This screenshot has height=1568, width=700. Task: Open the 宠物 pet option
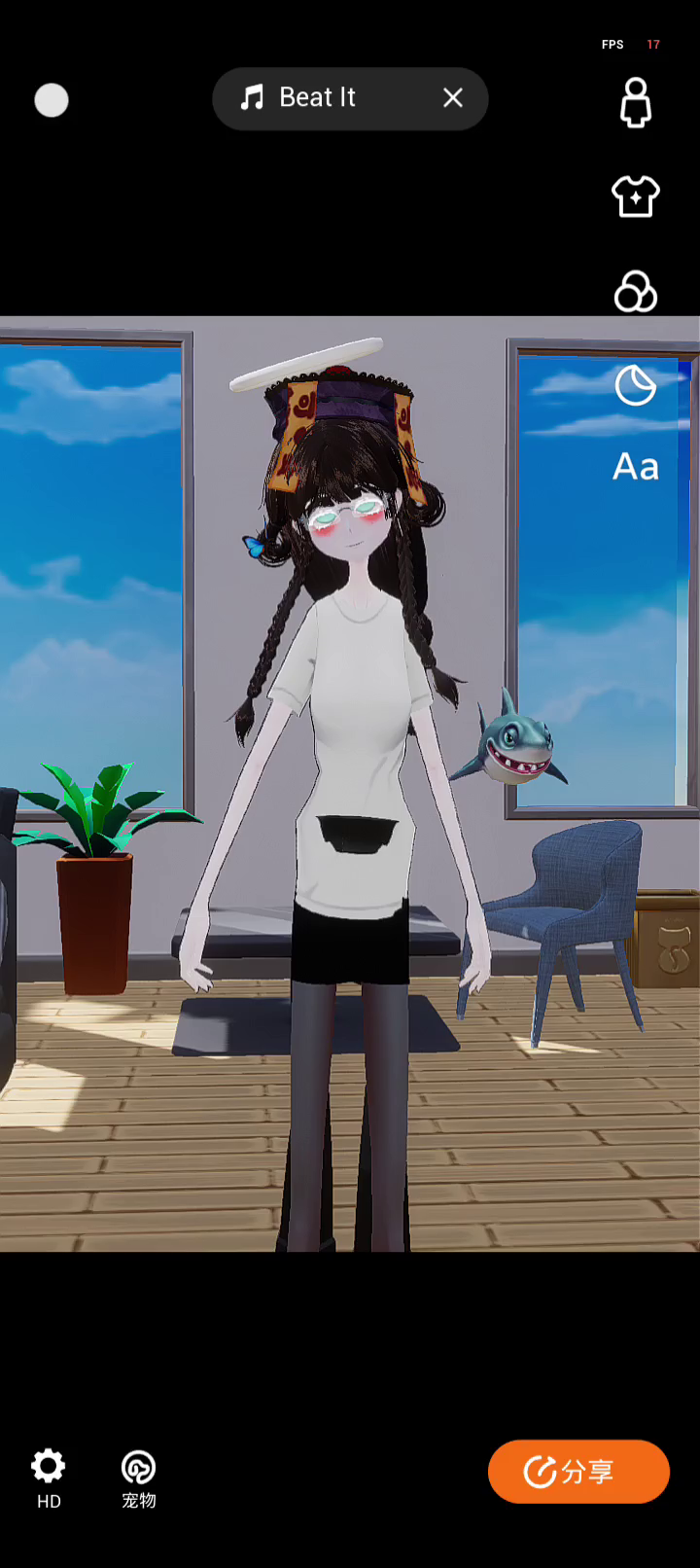pos(138,1478)
